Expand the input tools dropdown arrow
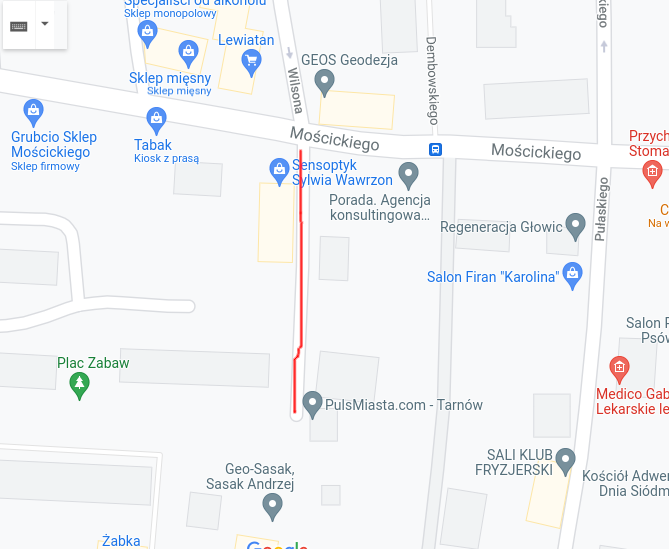This screenshot has width=669, height=549. 45,25
